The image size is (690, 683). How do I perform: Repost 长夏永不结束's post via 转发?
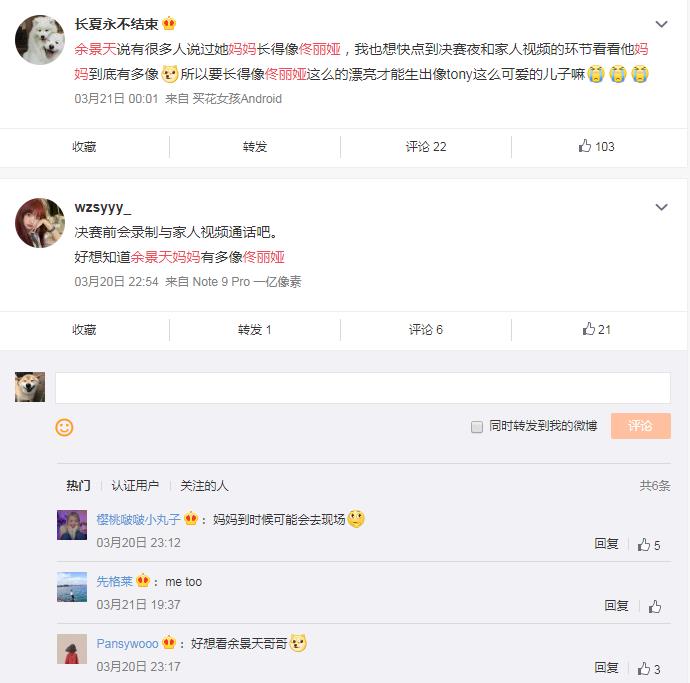(x=255, y=147)
